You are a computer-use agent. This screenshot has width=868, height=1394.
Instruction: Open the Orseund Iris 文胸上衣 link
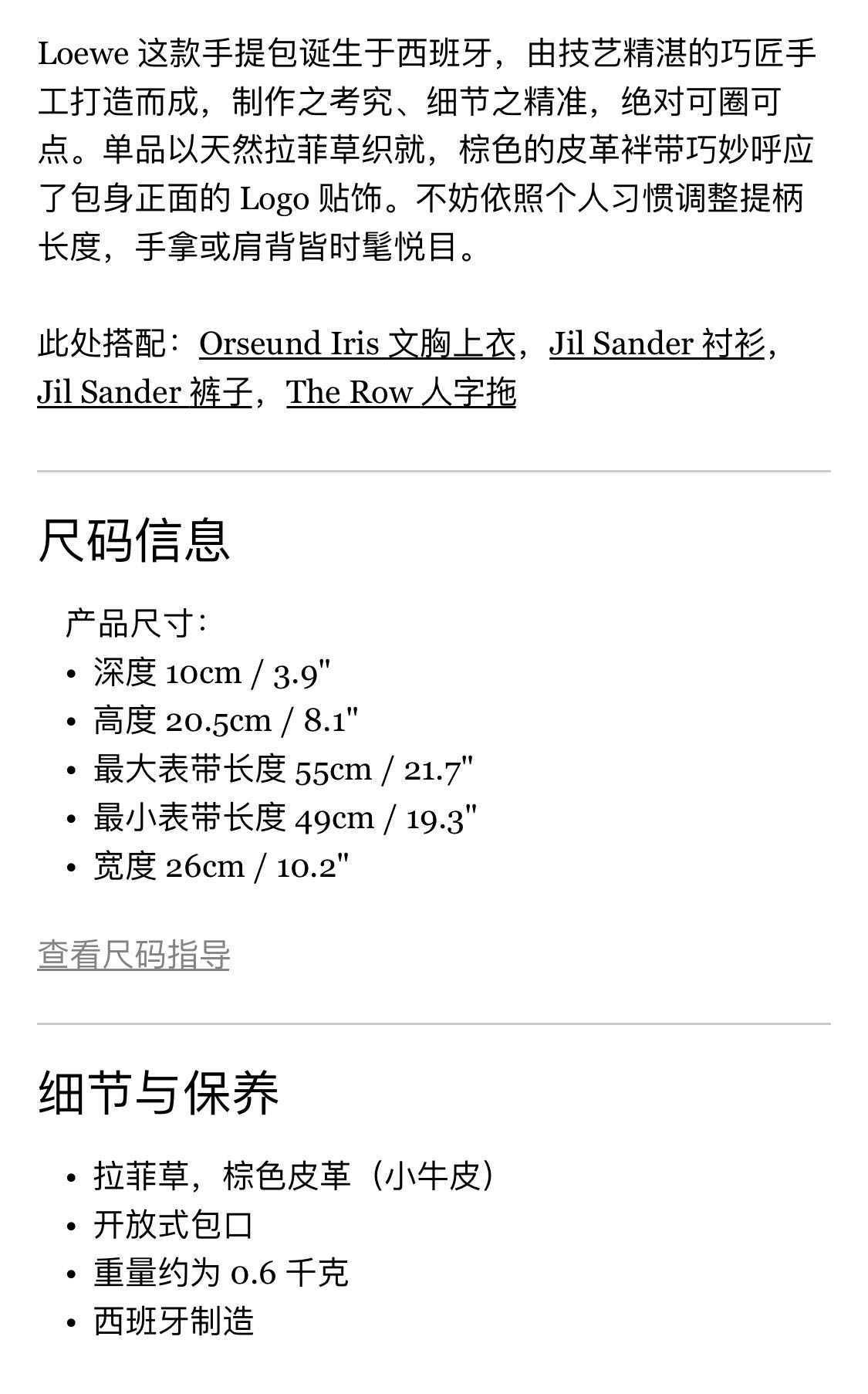click(x=356, y=343)
